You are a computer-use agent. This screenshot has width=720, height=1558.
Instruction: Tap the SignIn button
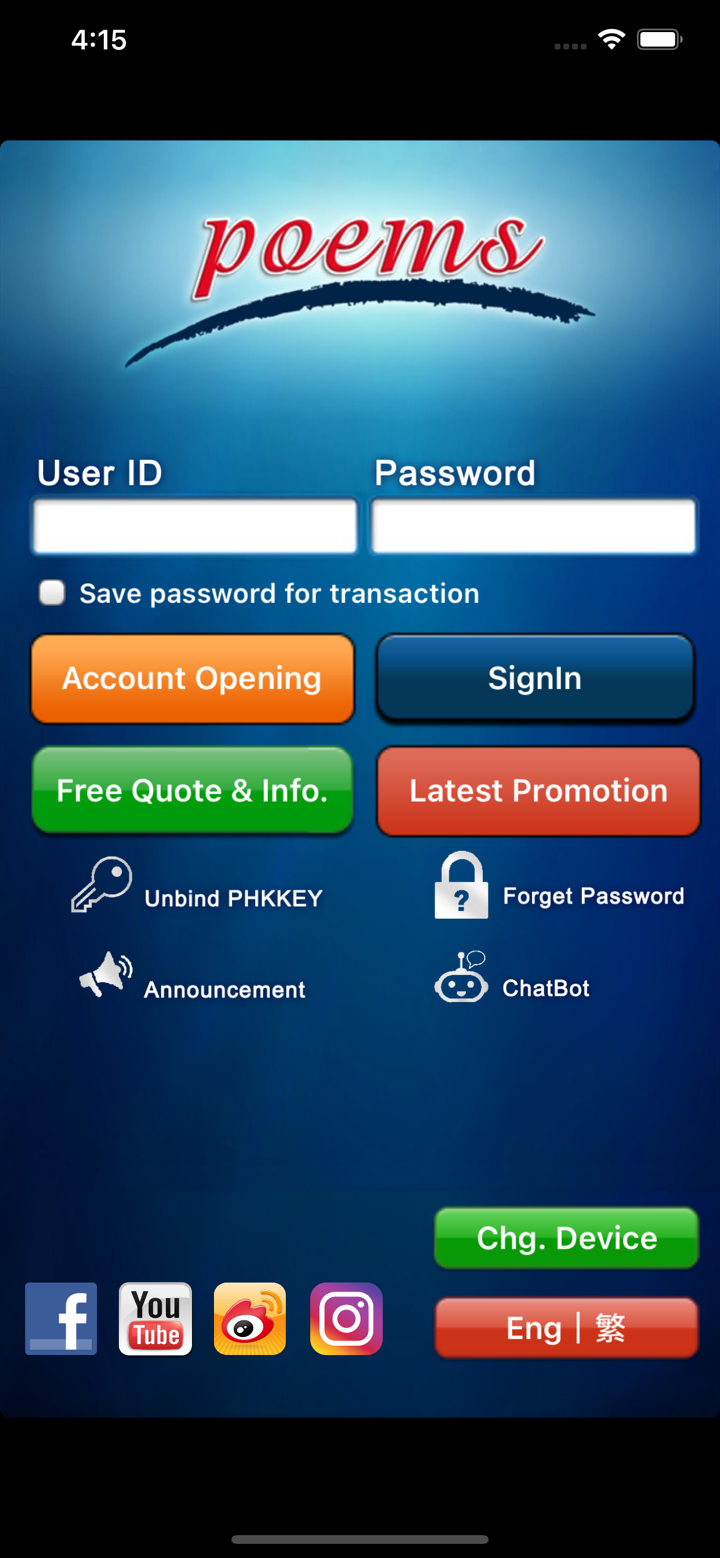[535, 678]
